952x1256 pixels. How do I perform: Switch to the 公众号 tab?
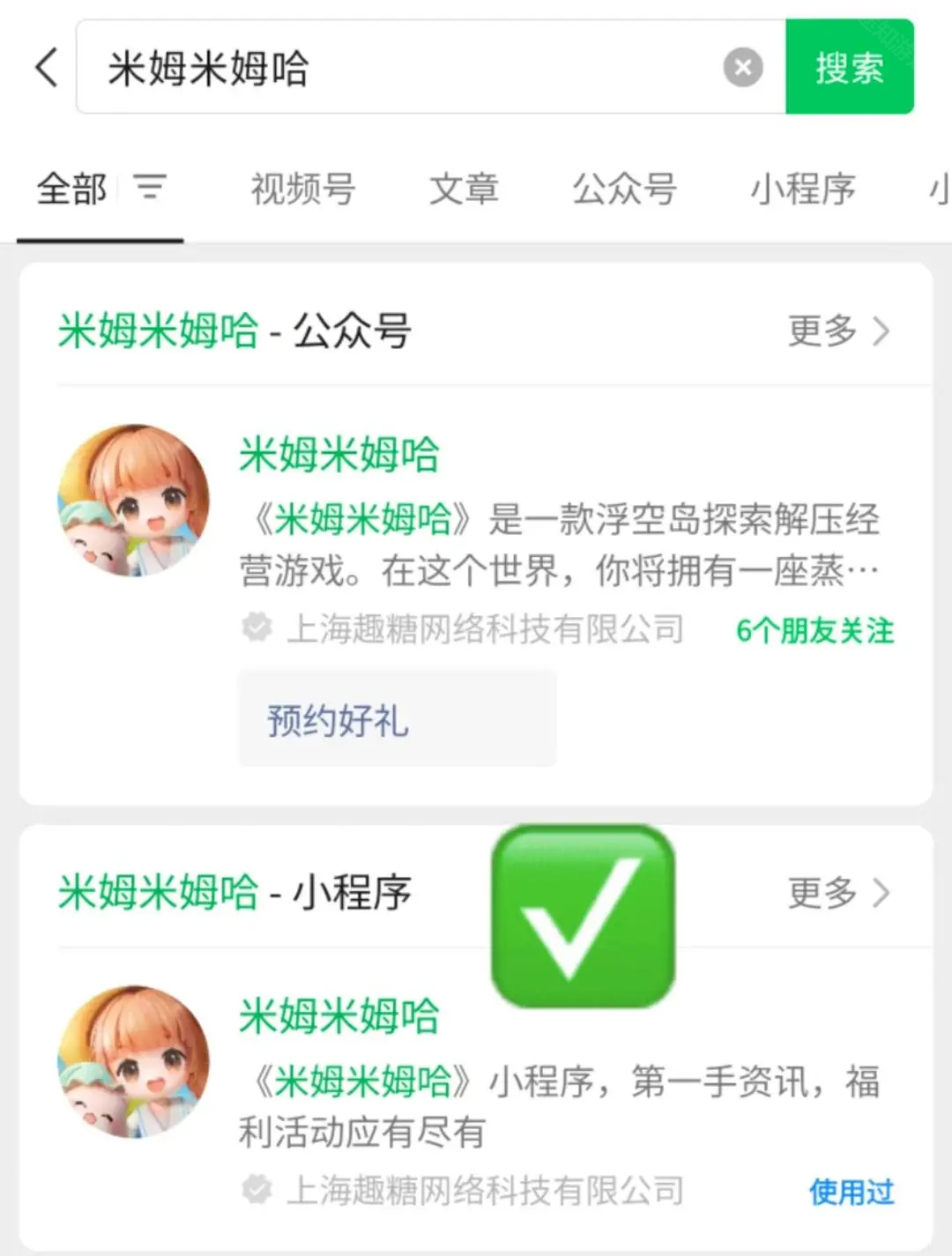[x=624, y=190]
